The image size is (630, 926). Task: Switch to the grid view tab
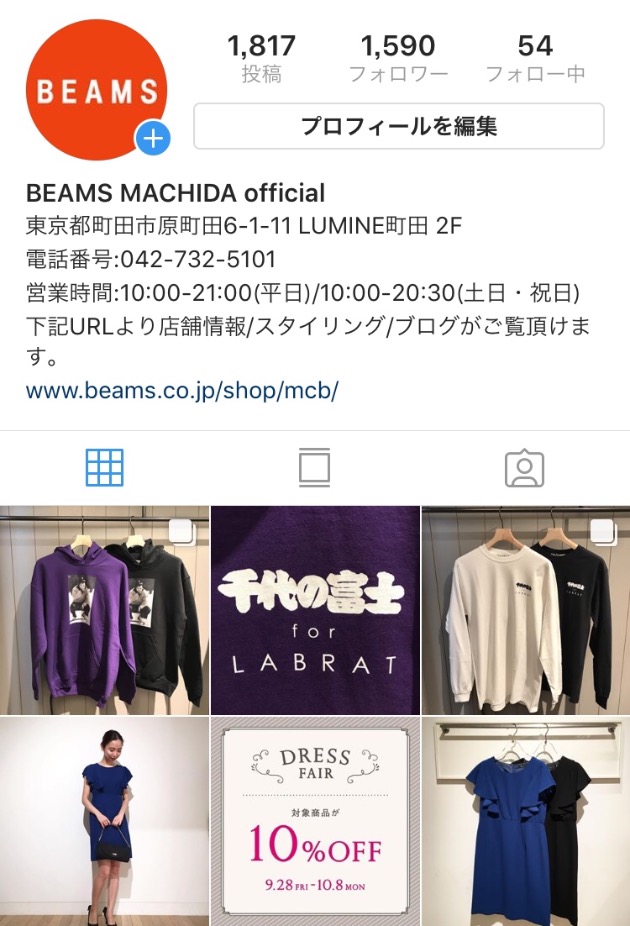[x=104, y=467]
